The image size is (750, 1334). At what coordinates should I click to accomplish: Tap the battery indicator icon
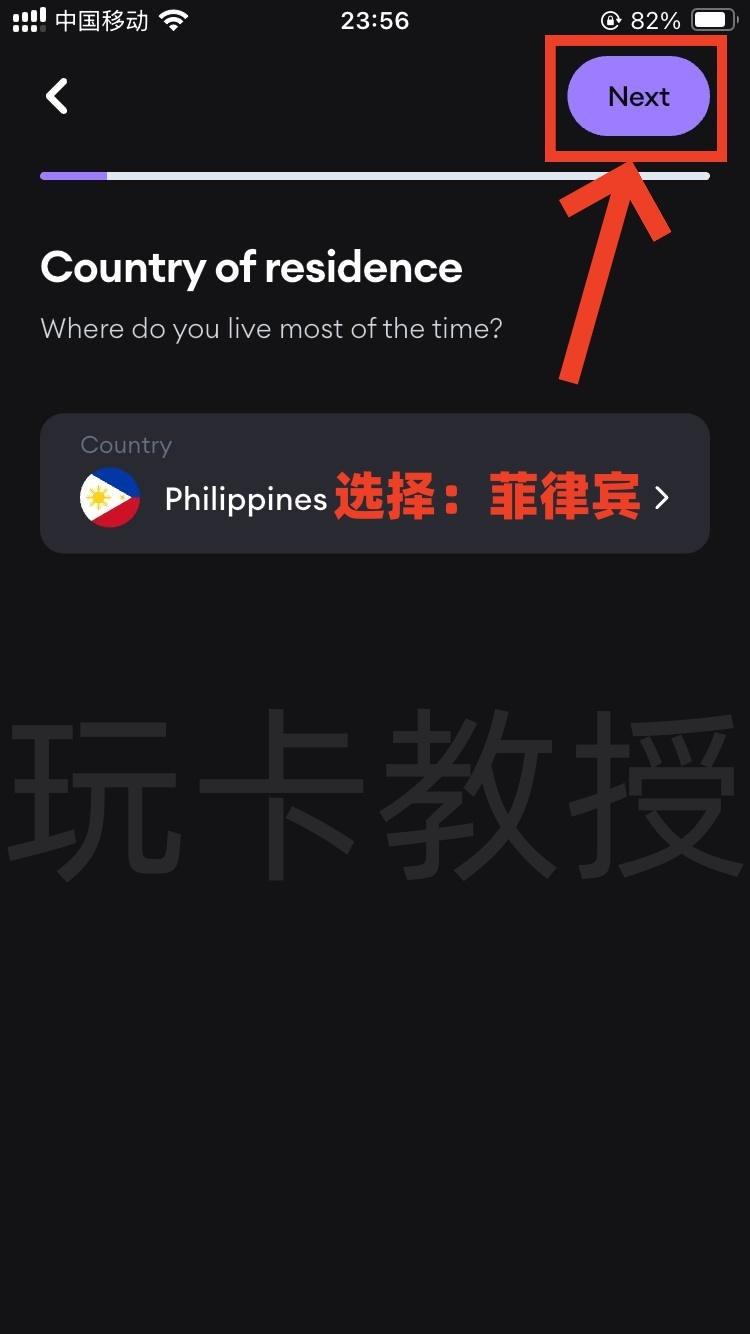point(712,18)
